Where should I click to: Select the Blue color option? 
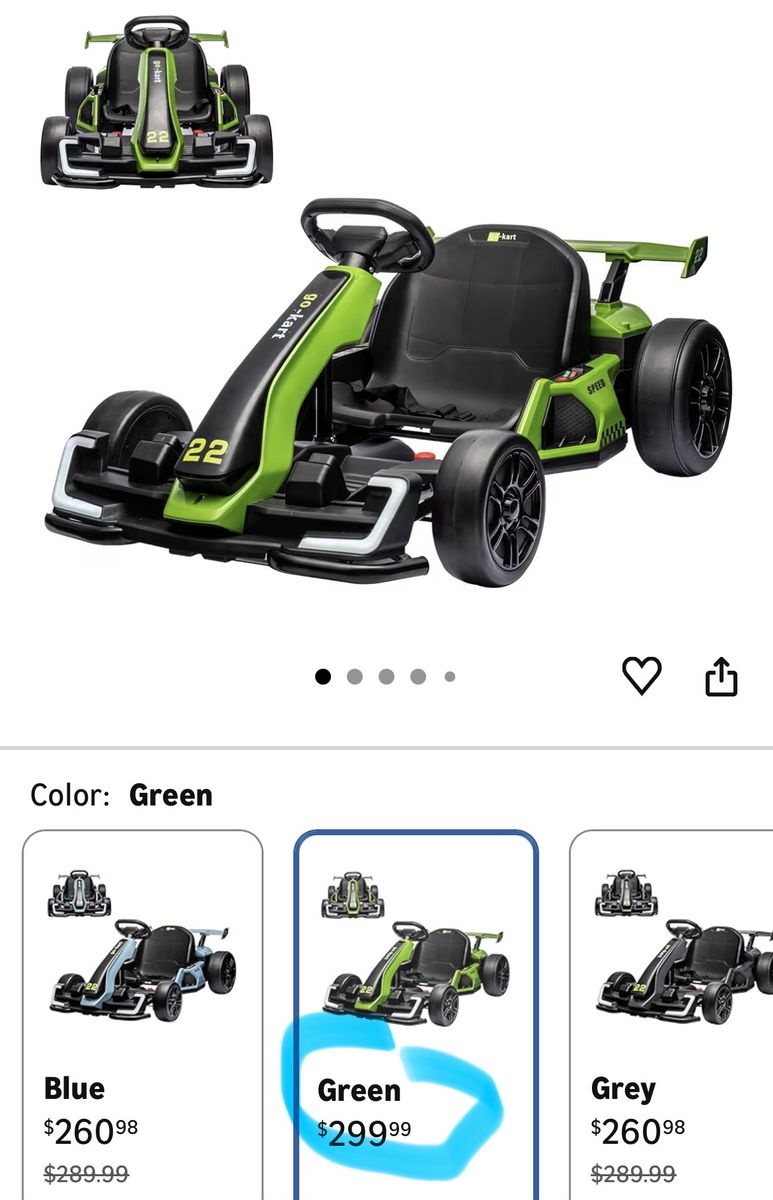(x=142, y=1010)
